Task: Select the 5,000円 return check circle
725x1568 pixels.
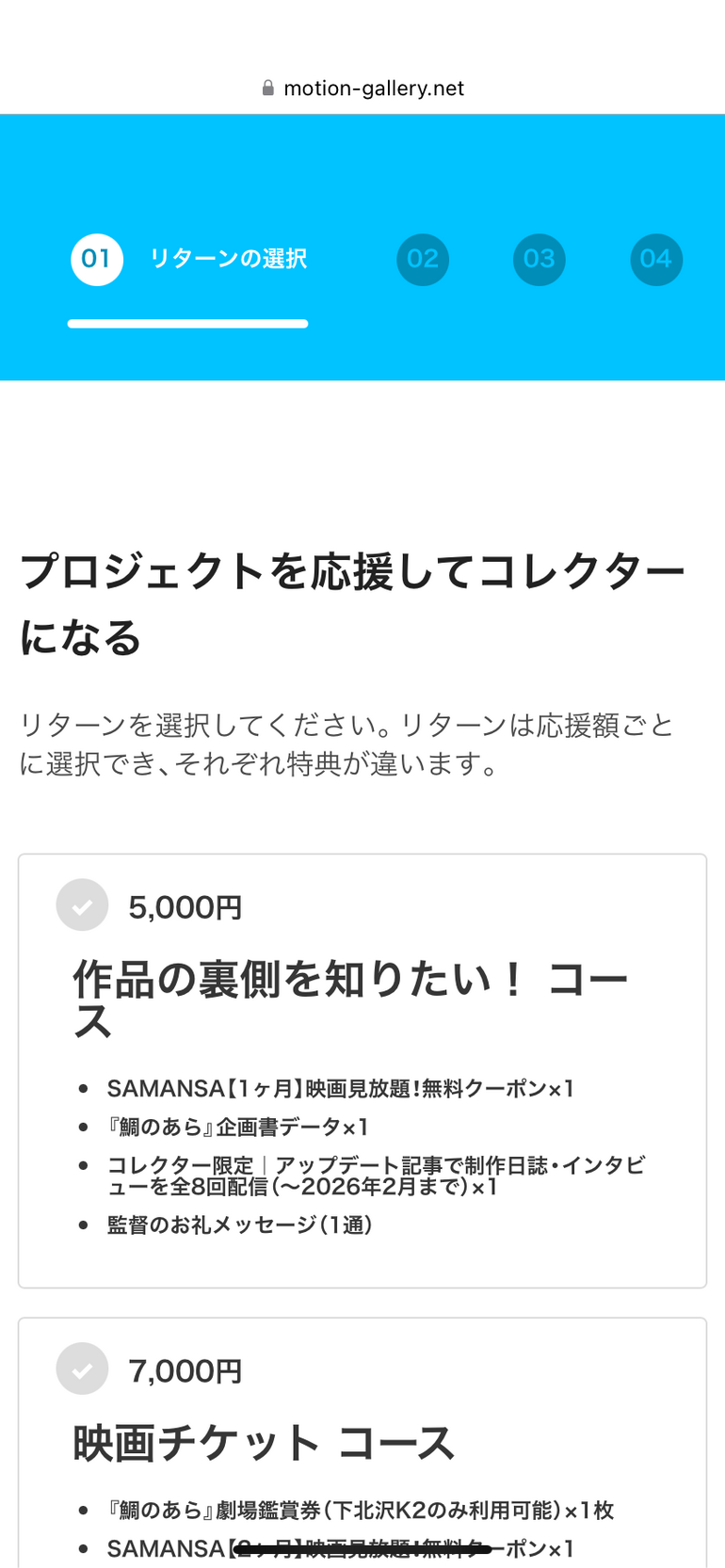Action: click(x=82, y=905)
